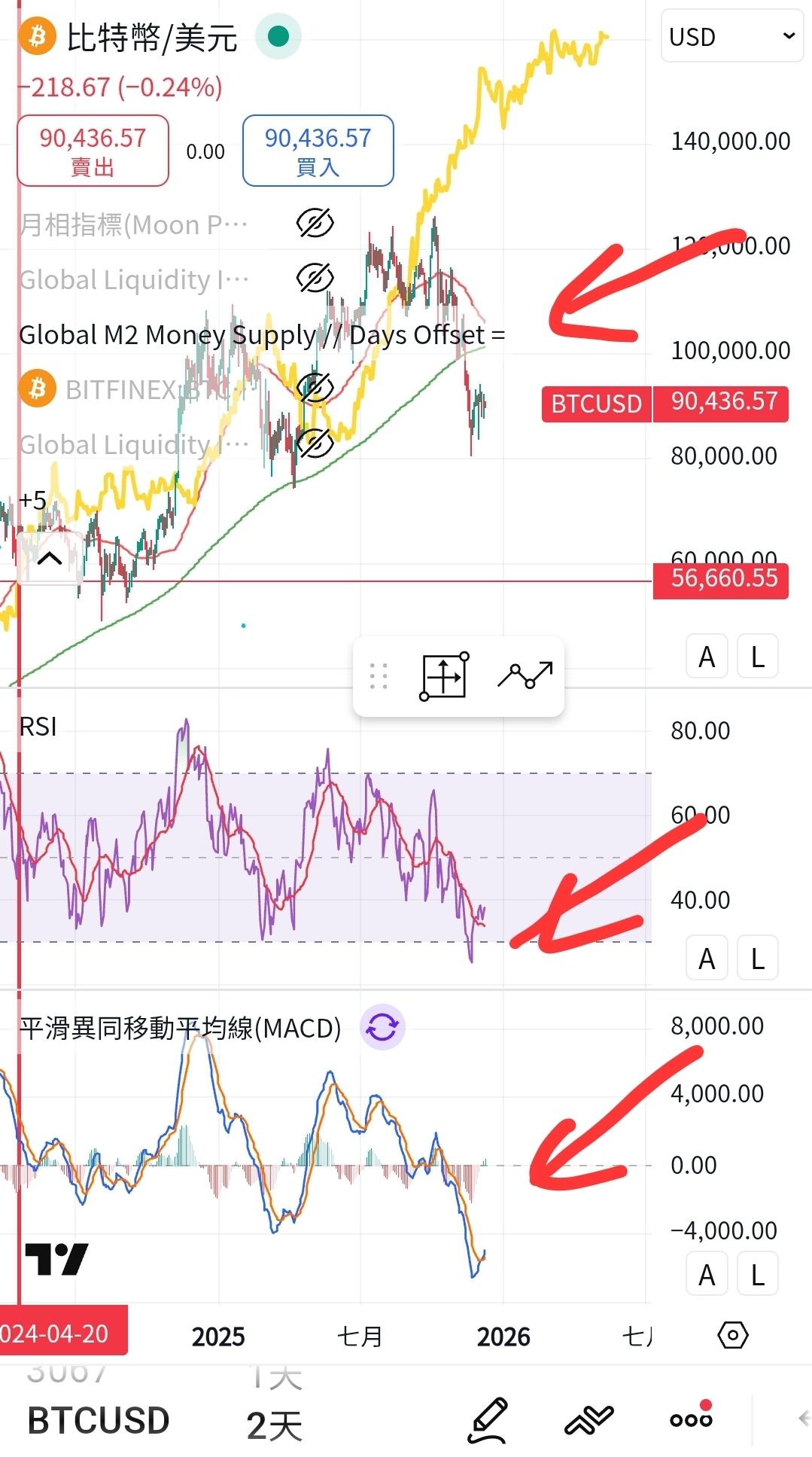Tap the purple refresh icon beside MACD
Viewport: 812px width, 1457px height.
tap(382, 1027)
